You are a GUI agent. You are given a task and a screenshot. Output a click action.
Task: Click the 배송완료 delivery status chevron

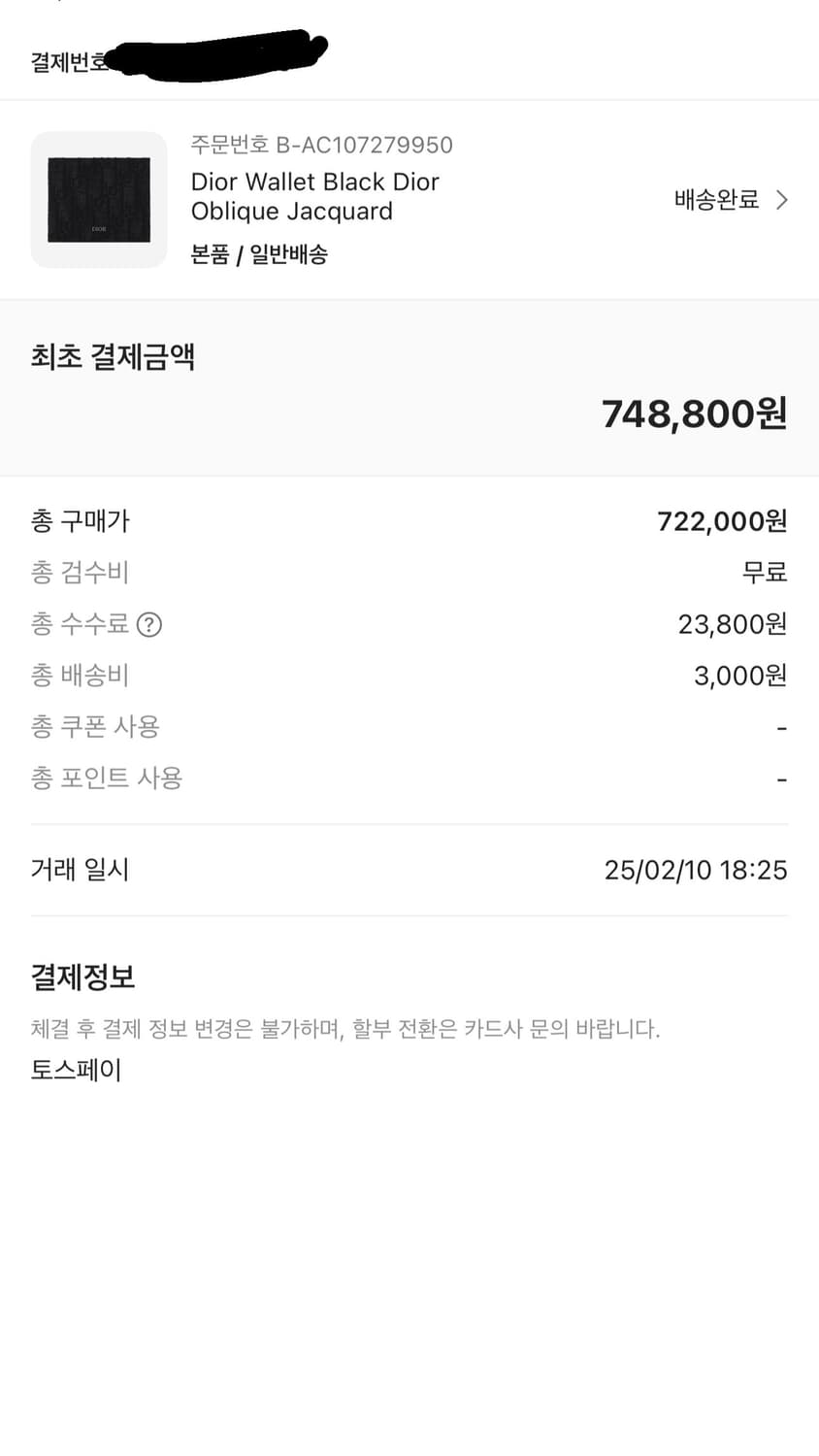tap(781, 199)
